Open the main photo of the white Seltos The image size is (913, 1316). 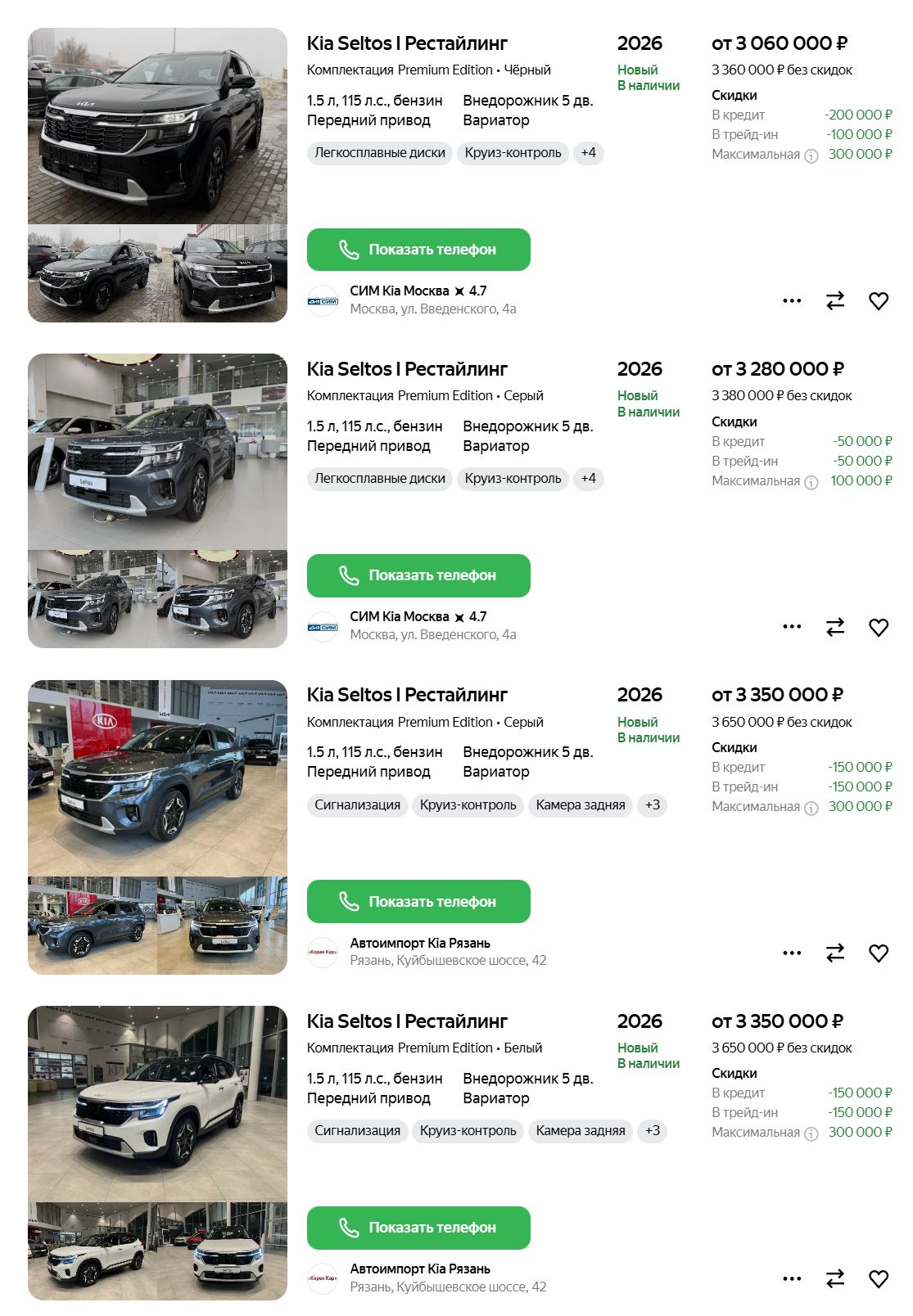click(x=157, y=1103)
